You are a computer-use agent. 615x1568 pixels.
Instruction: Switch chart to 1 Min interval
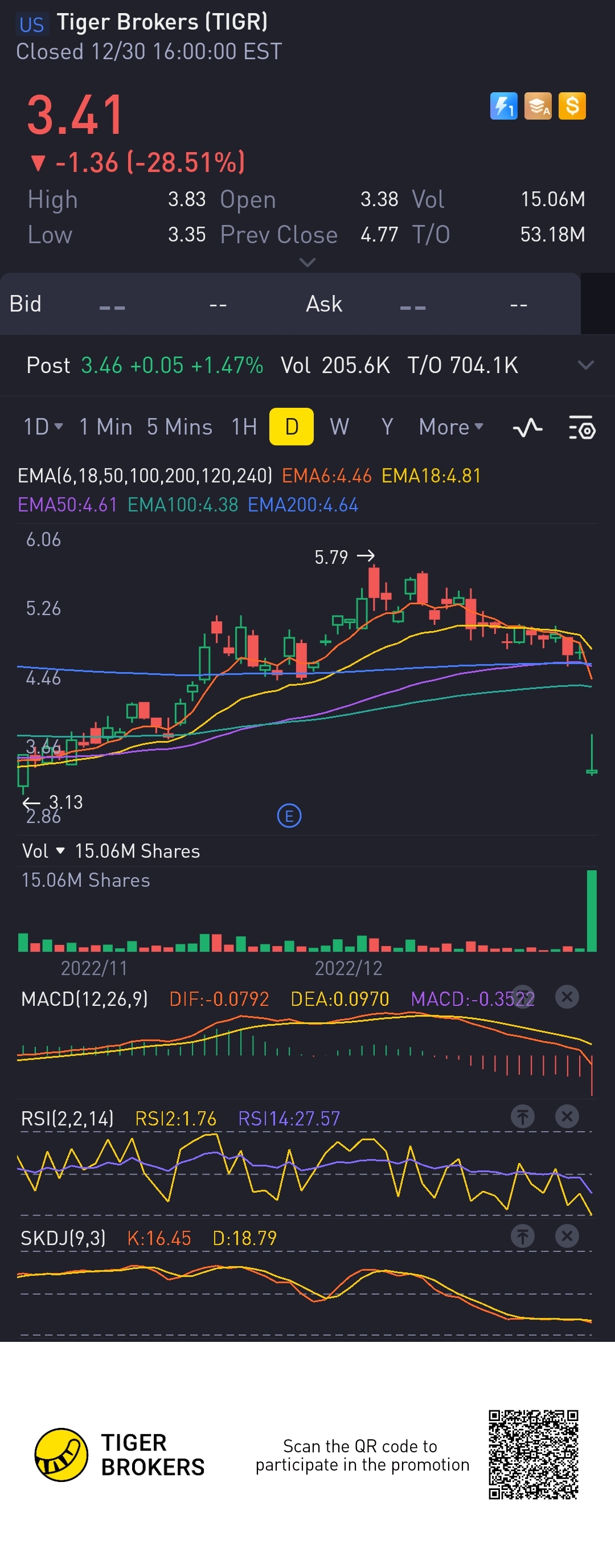coord(106,427)
